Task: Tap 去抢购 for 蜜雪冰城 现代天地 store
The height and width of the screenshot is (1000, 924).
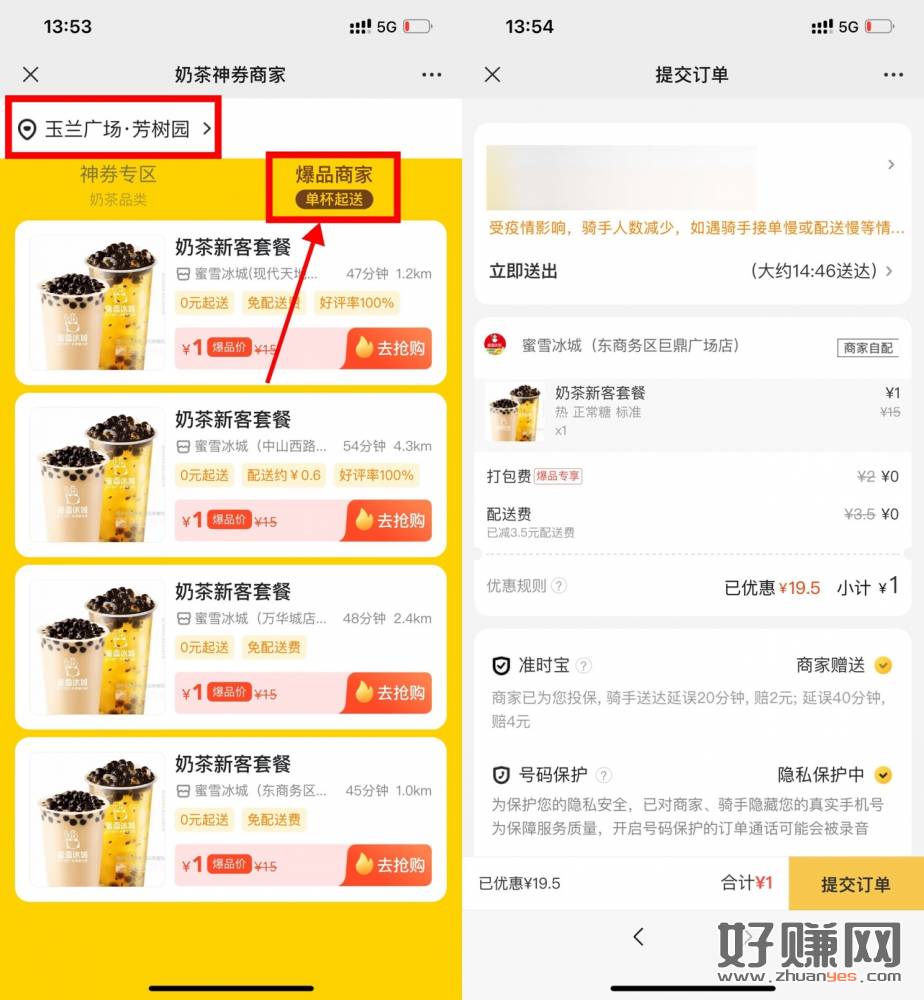Action: point(391,349)
